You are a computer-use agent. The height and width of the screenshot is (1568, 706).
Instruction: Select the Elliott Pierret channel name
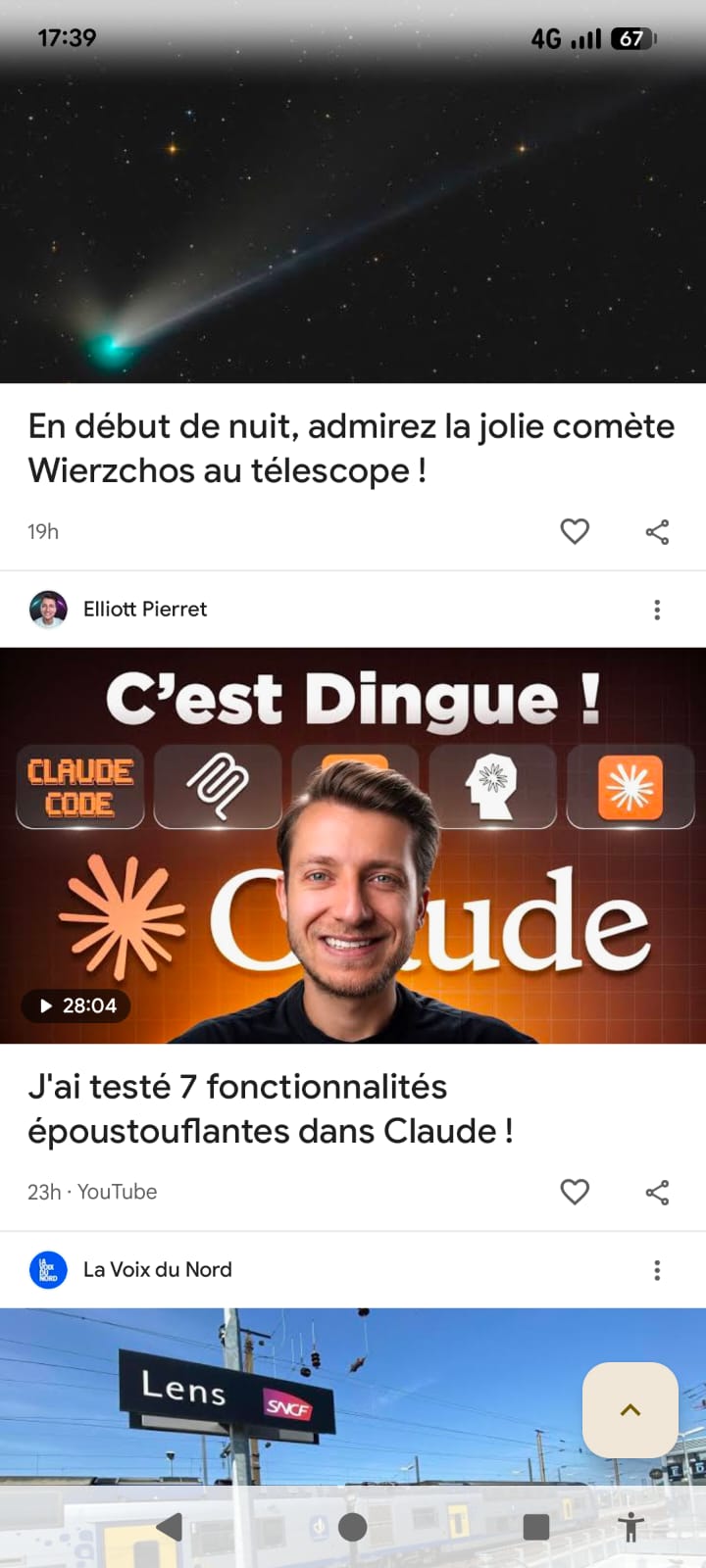(145, 609)
